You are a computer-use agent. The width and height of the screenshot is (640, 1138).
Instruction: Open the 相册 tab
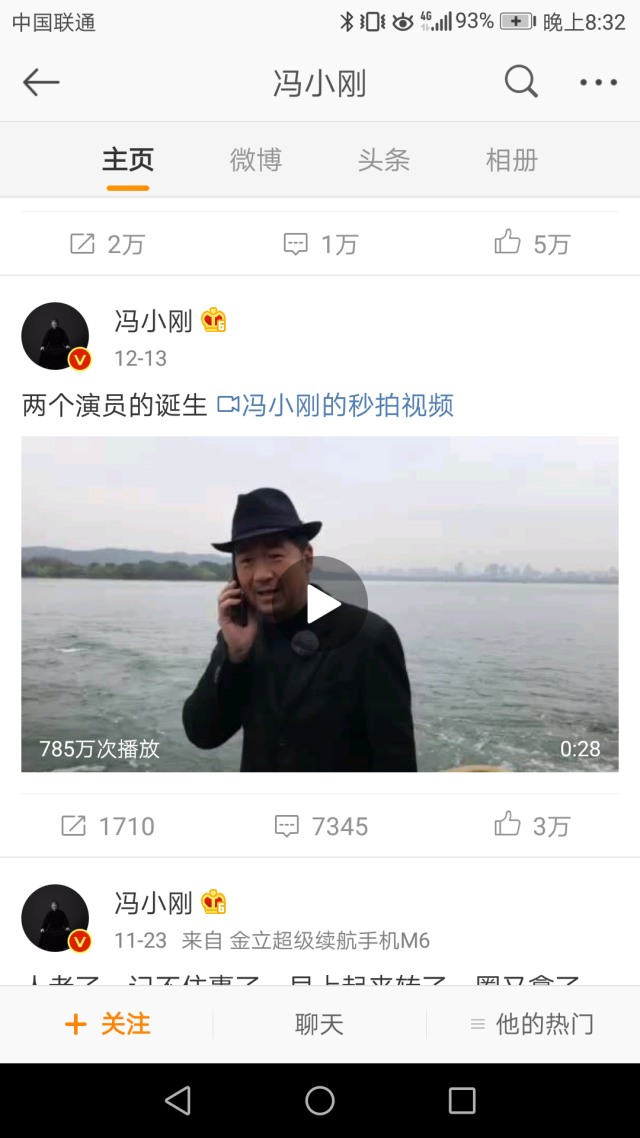click(x=512, y=160)
